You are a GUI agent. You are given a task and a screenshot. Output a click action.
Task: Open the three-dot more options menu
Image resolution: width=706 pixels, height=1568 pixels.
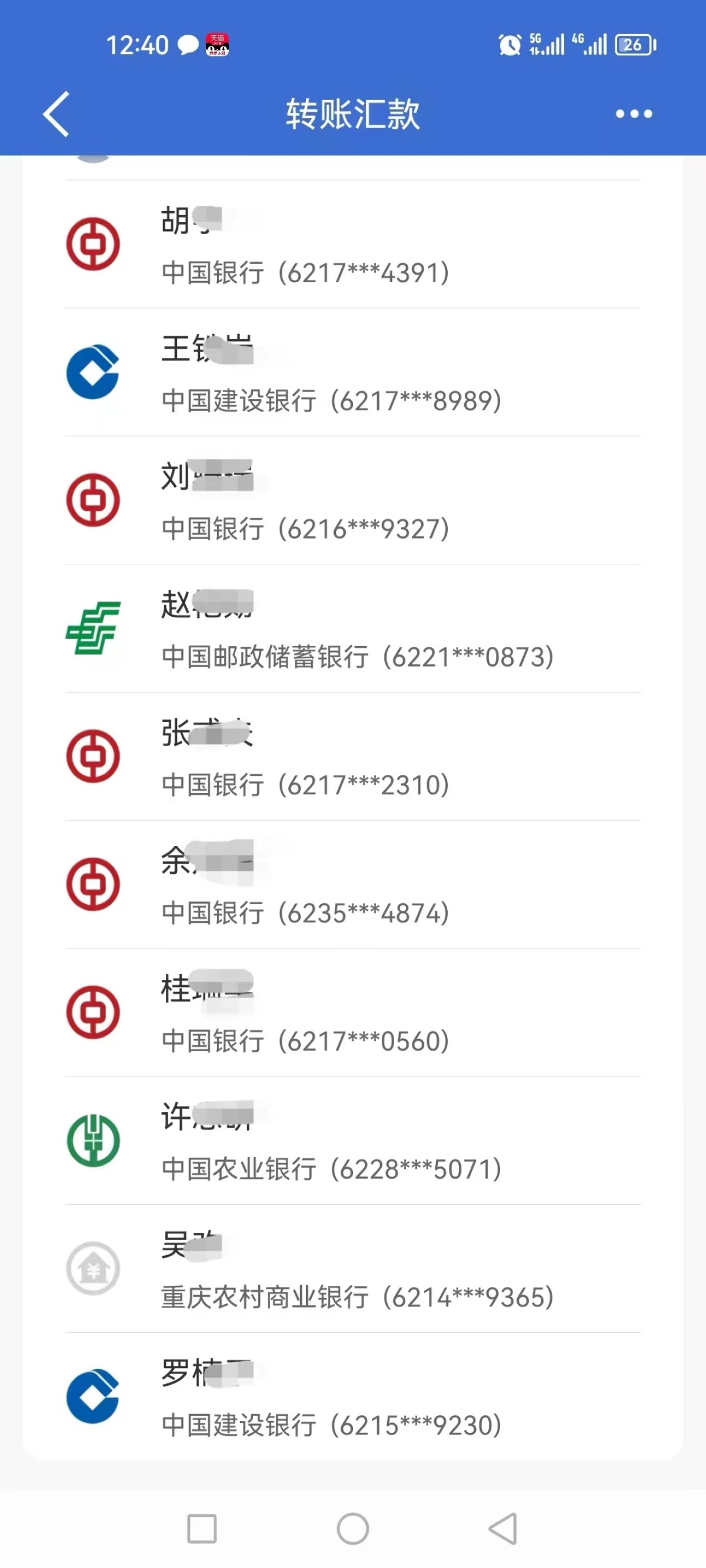pyautogui.click(x=634, y=113)
